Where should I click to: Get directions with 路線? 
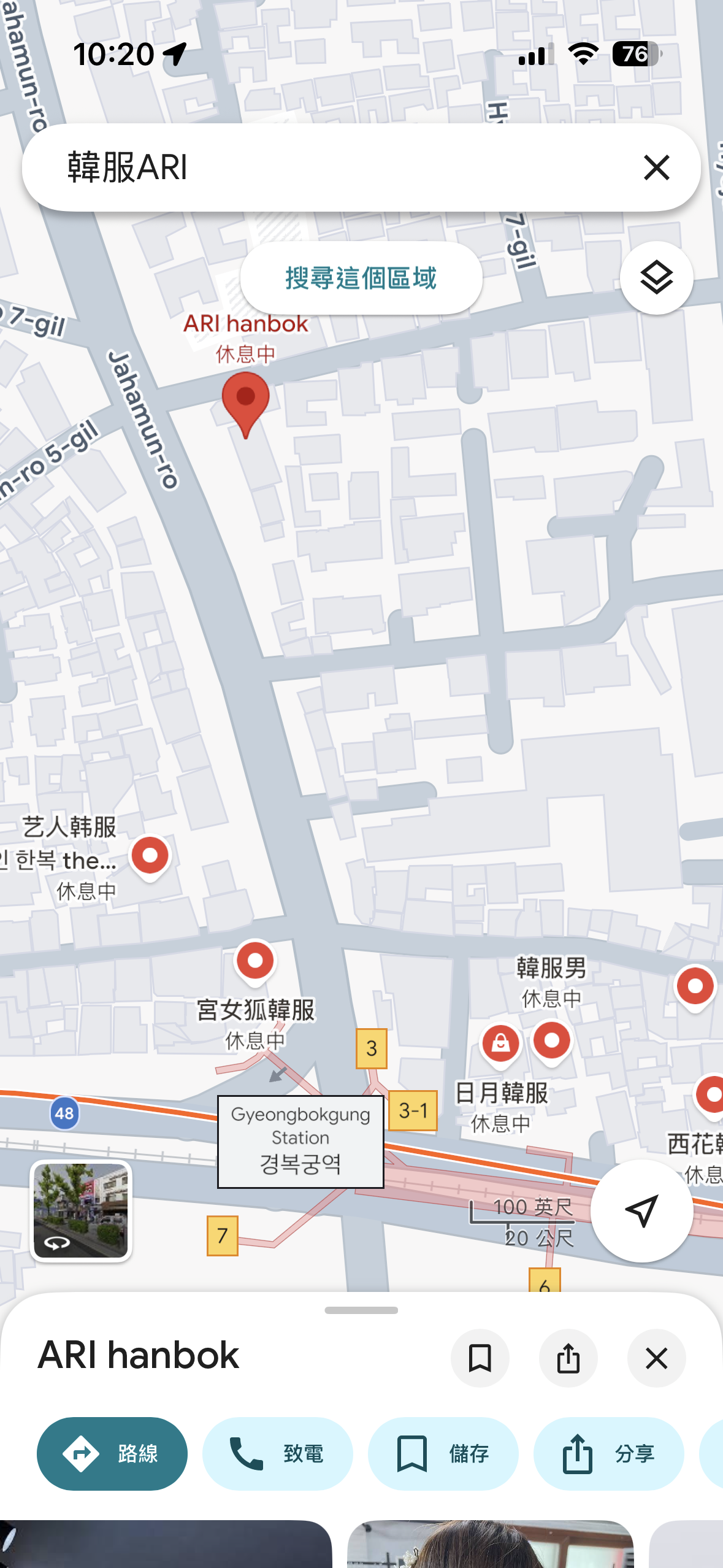pos(112,1453)
